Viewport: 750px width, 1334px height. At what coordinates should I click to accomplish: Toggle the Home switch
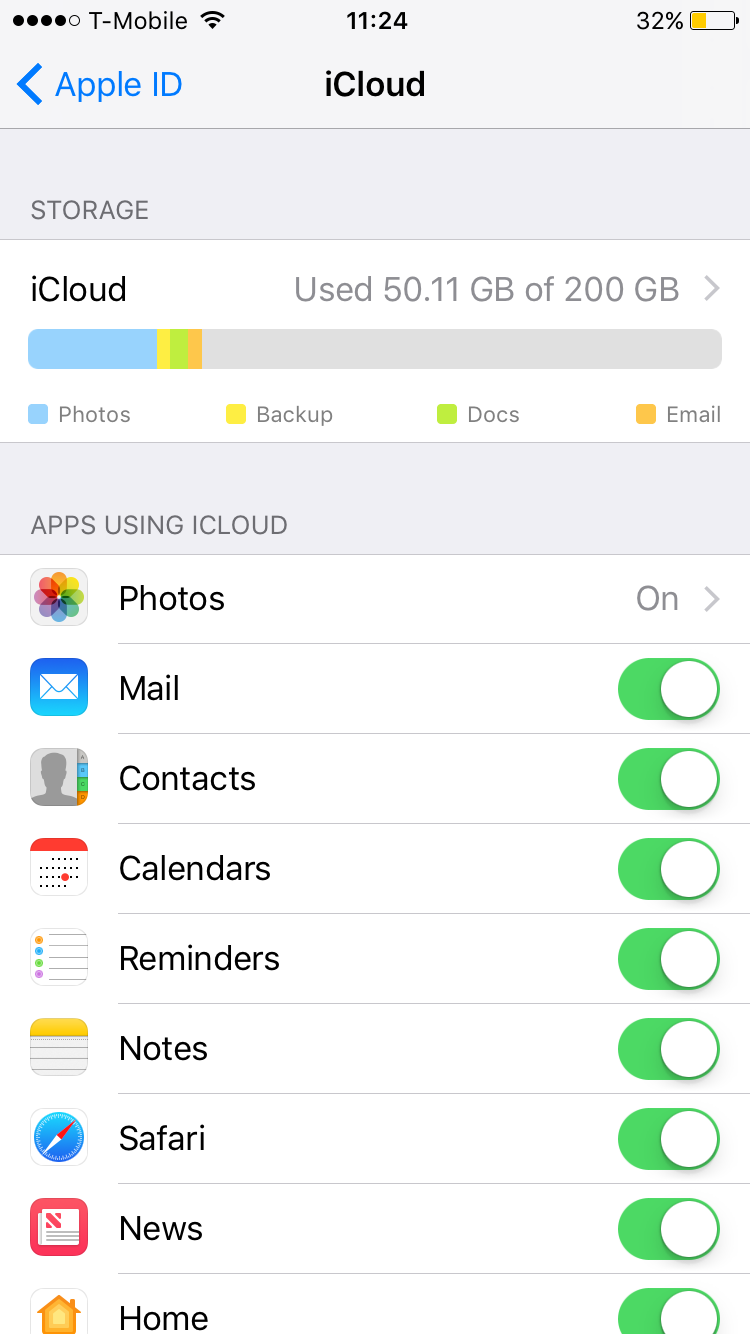[x=668, y=1312]
